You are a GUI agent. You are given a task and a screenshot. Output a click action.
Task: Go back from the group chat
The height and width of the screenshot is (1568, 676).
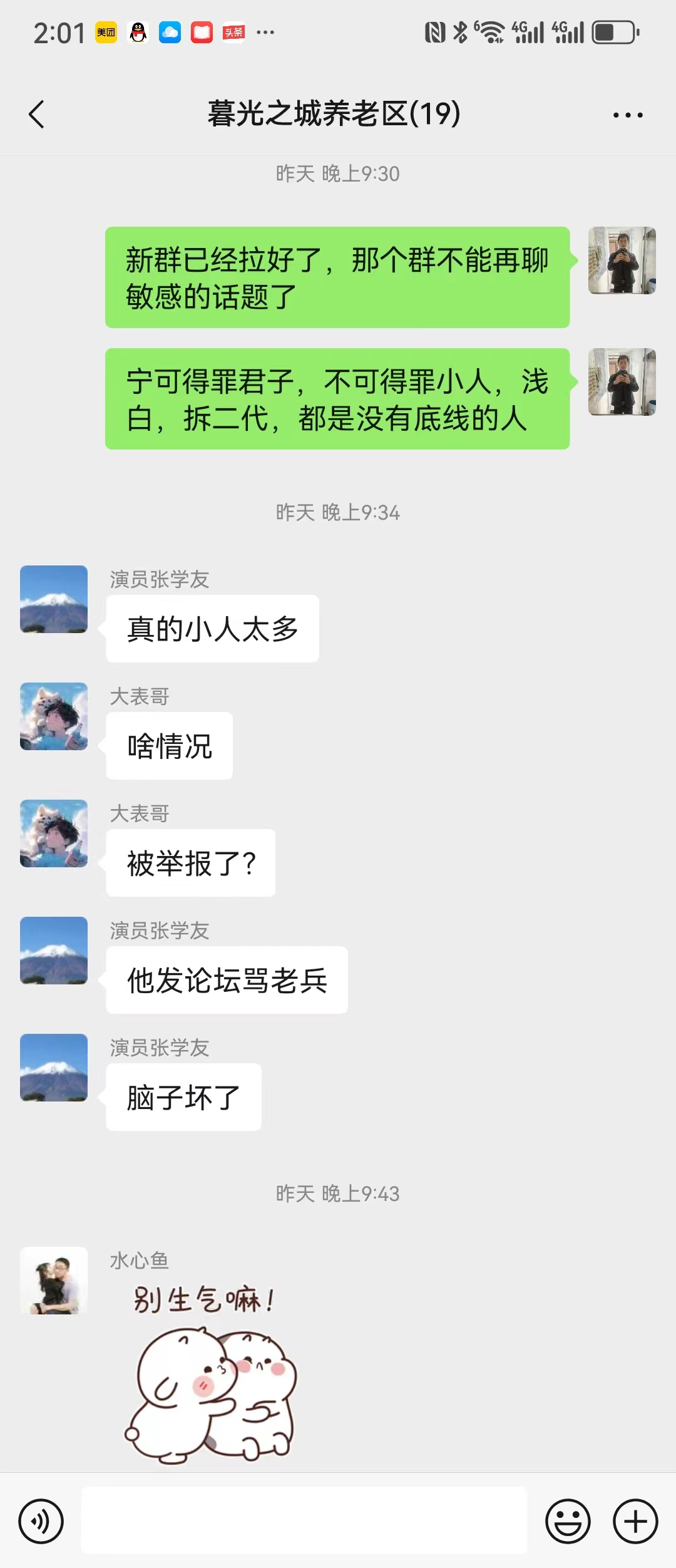(37, 115)
